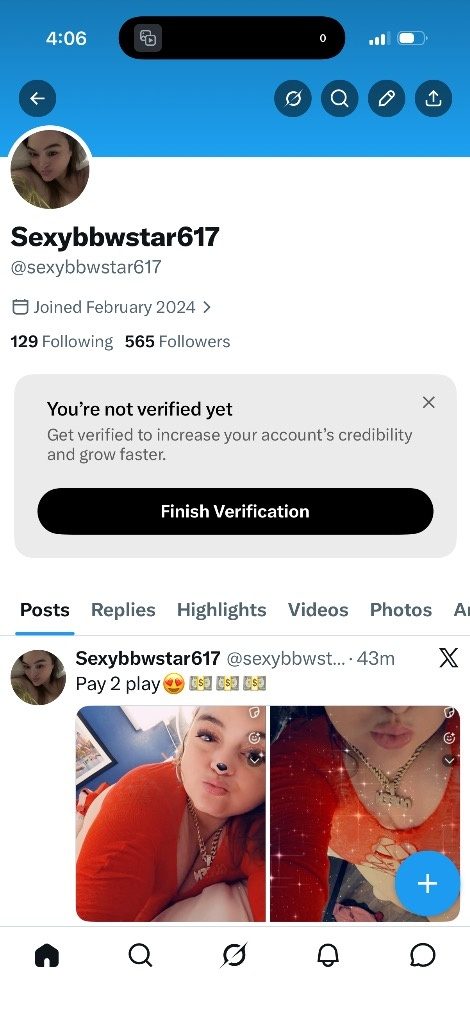View the 129 Following list

click(x=61, y=342)
